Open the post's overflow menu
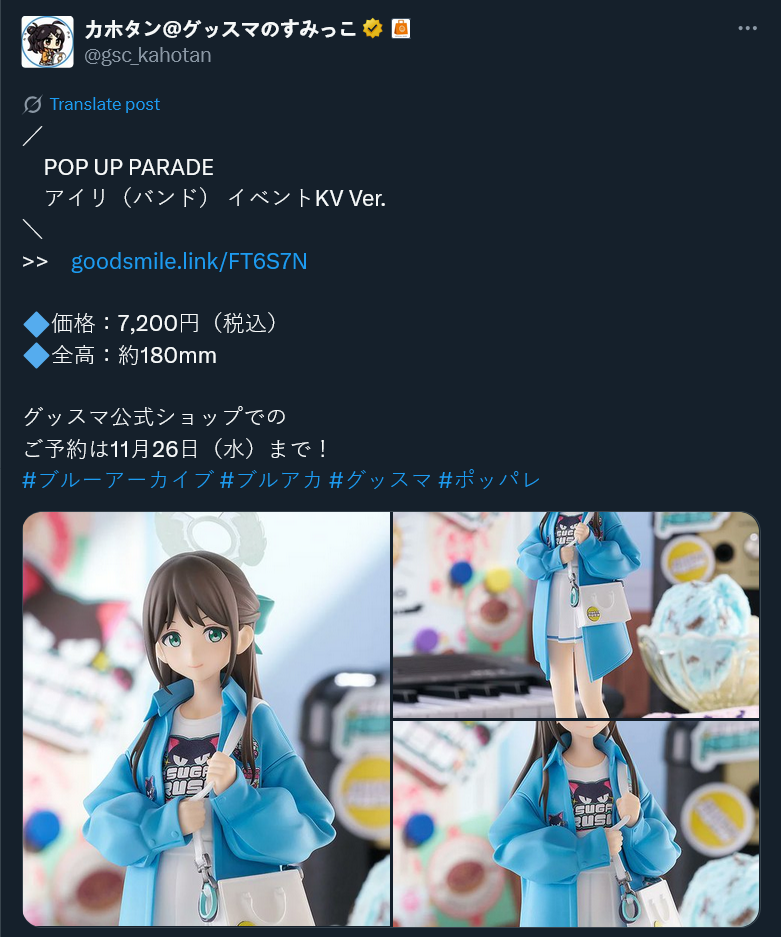 point(747,28)
